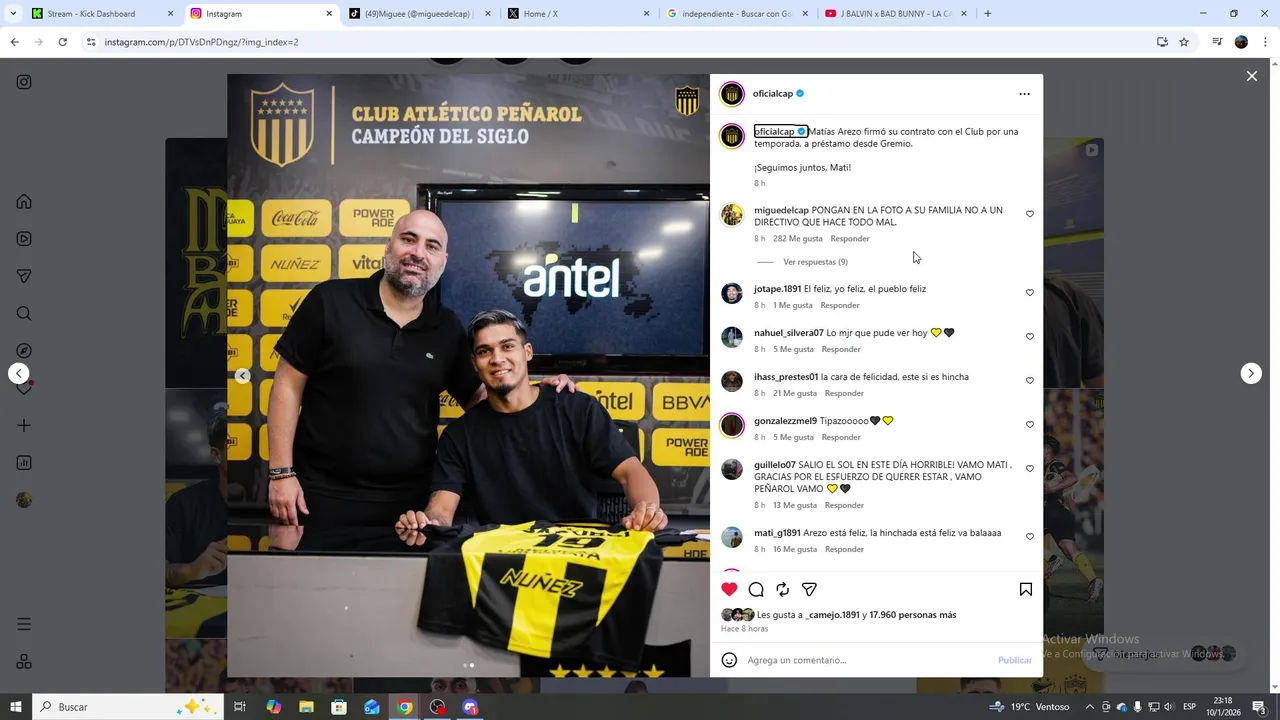Tap the comment bubble icon under the post
Viewport: 1280px width, 720px height.
coord(756,589)
